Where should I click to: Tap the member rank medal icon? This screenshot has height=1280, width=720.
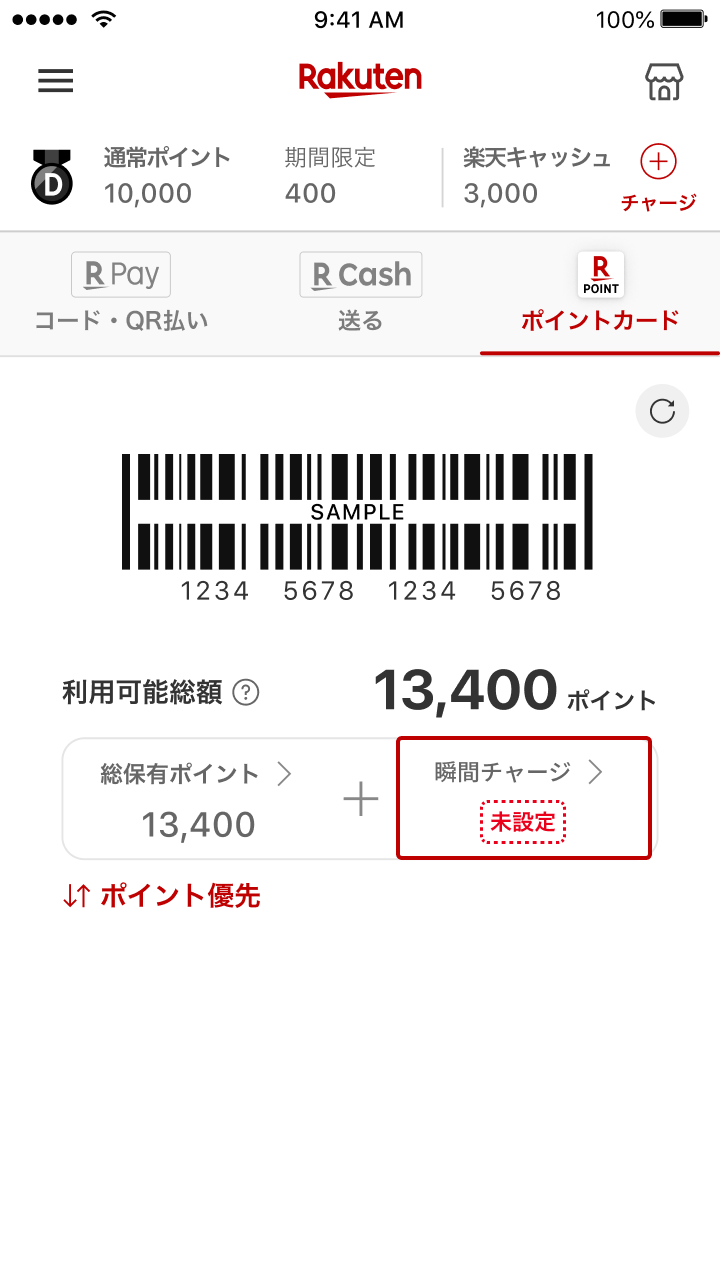point(50,175)
